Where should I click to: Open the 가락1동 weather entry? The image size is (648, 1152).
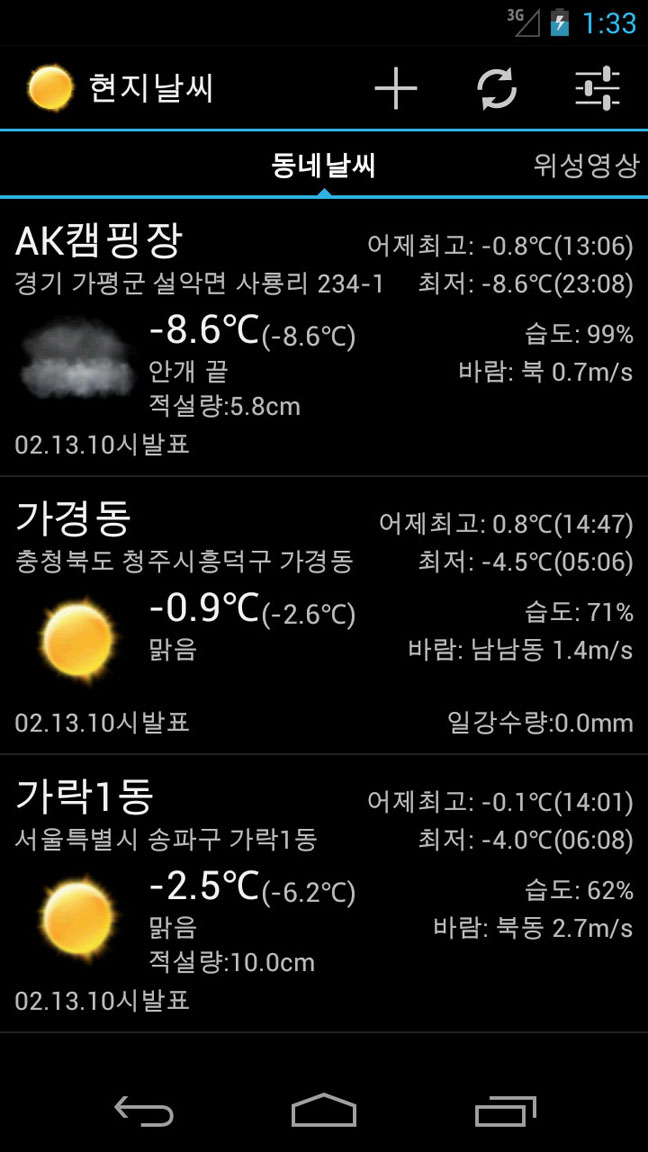tap(324, 893)
